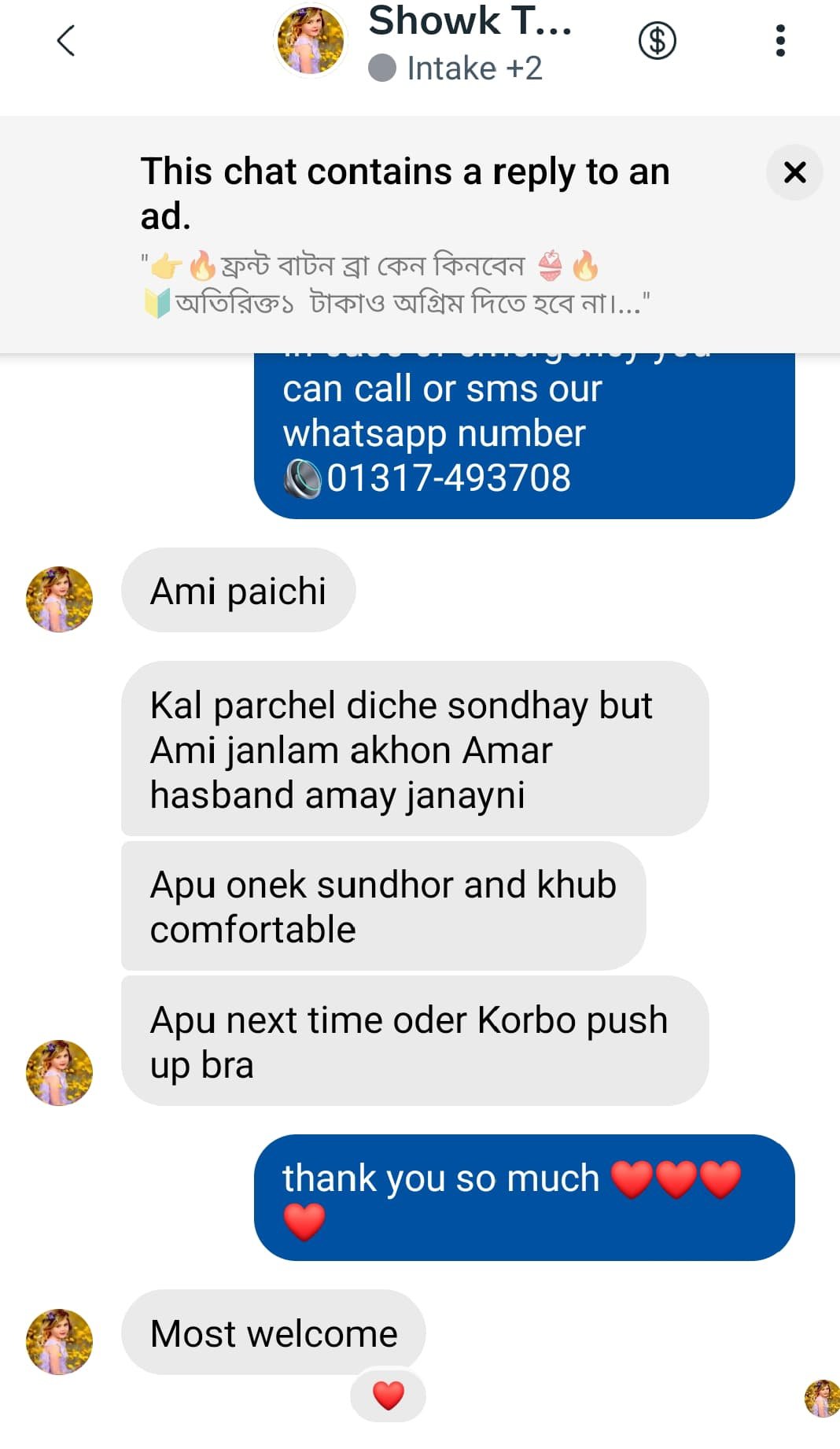Open Showk T... contact profile header
Image resolution: width=840 pixels, height=1449 pixels.
click(x=469, y=42)
